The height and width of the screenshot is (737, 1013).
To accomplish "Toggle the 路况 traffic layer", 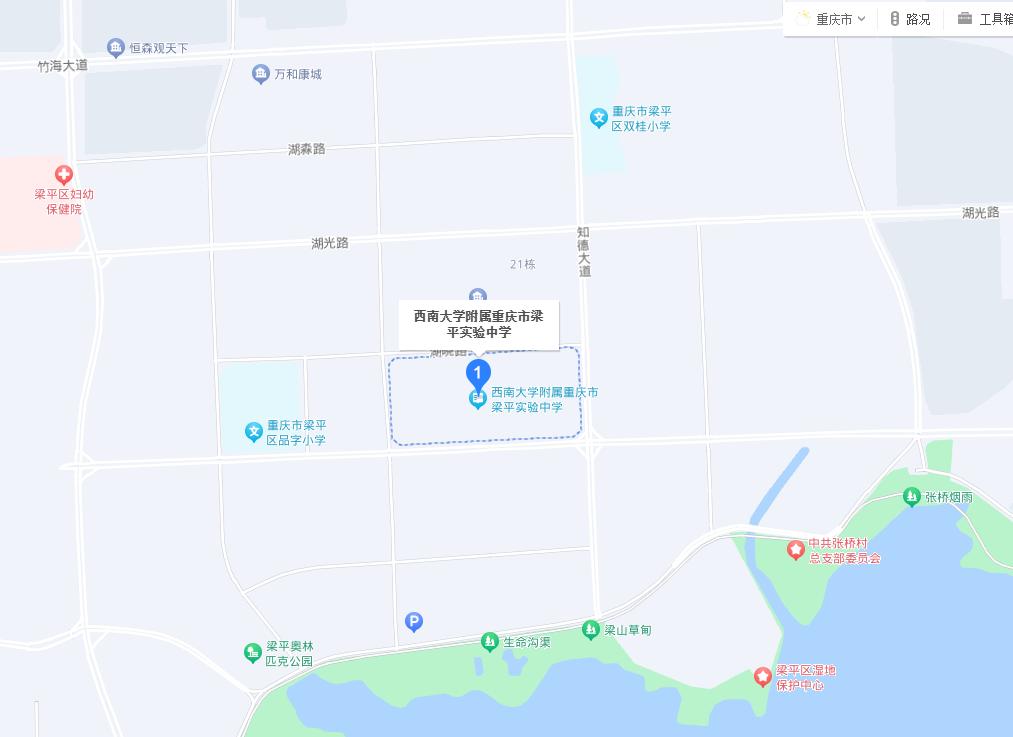I will [910, 19].
